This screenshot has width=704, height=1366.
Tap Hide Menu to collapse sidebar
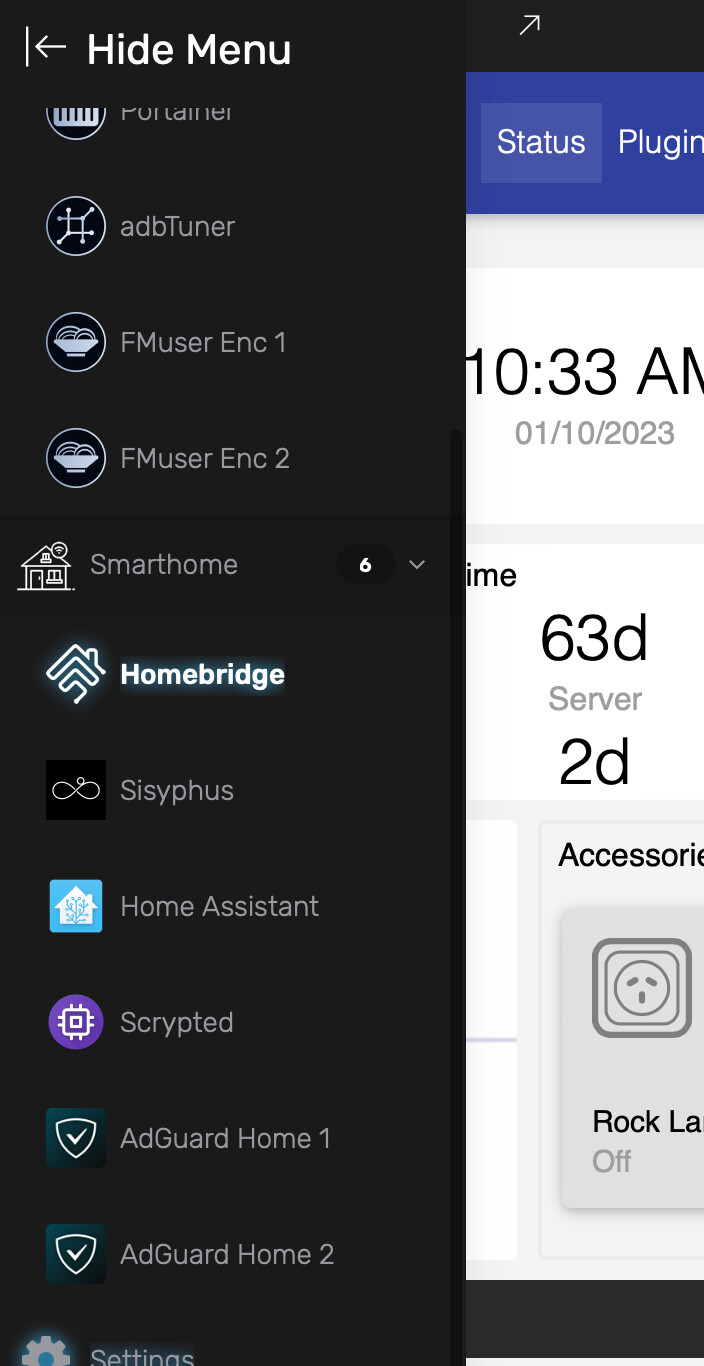click(x=160, y=49)
